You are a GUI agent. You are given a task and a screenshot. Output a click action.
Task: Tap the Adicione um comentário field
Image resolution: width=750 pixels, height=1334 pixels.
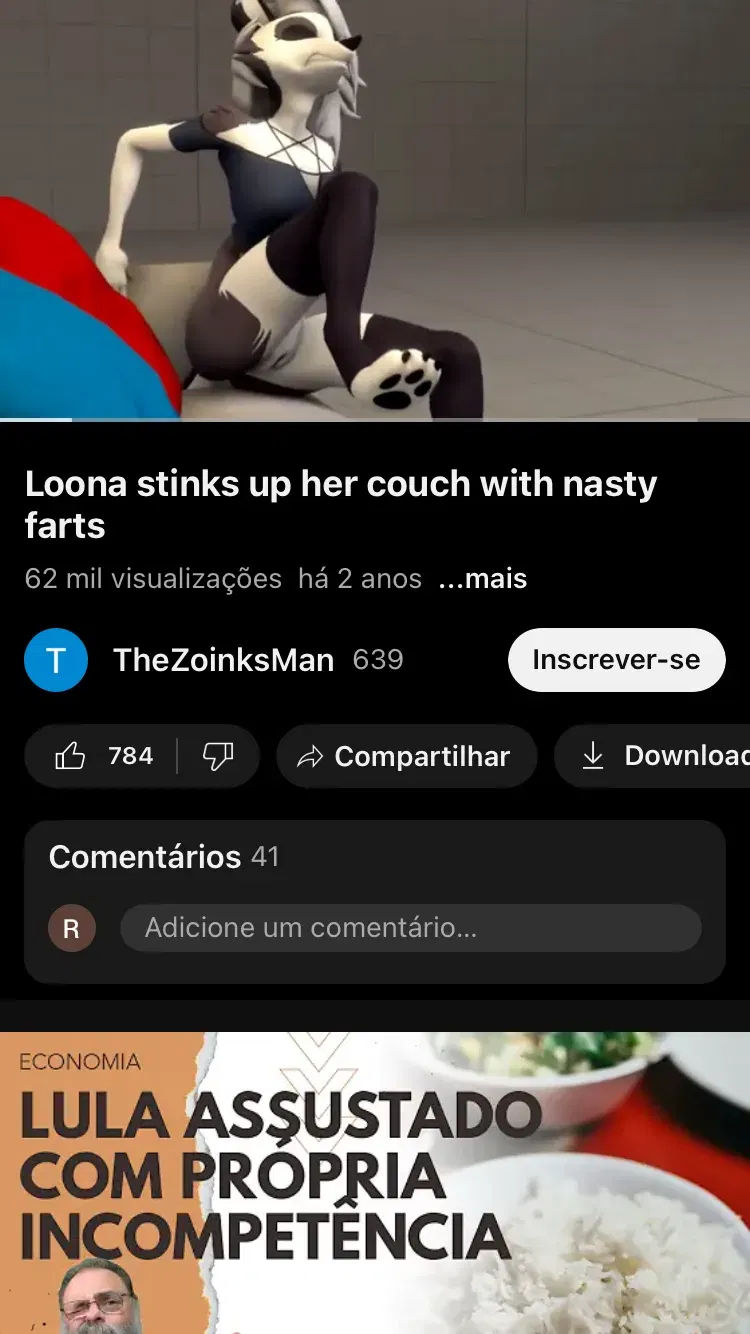tap(410, 928)
